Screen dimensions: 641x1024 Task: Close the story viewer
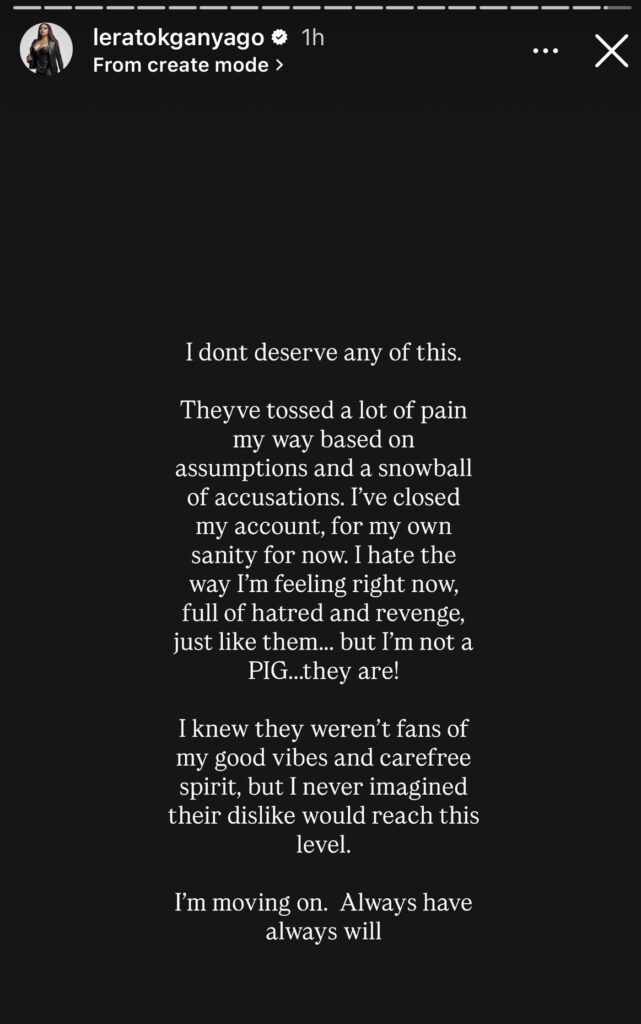click(x=611, y=50)
